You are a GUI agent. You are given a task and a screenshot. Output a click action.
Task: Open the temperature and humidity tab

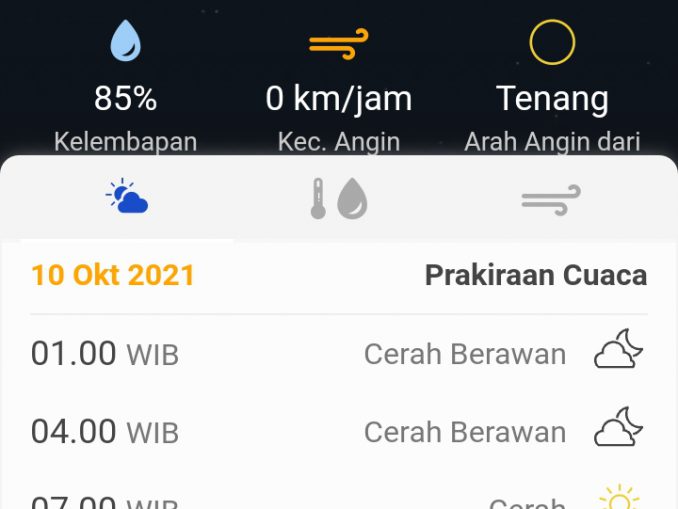coord(338,199)
